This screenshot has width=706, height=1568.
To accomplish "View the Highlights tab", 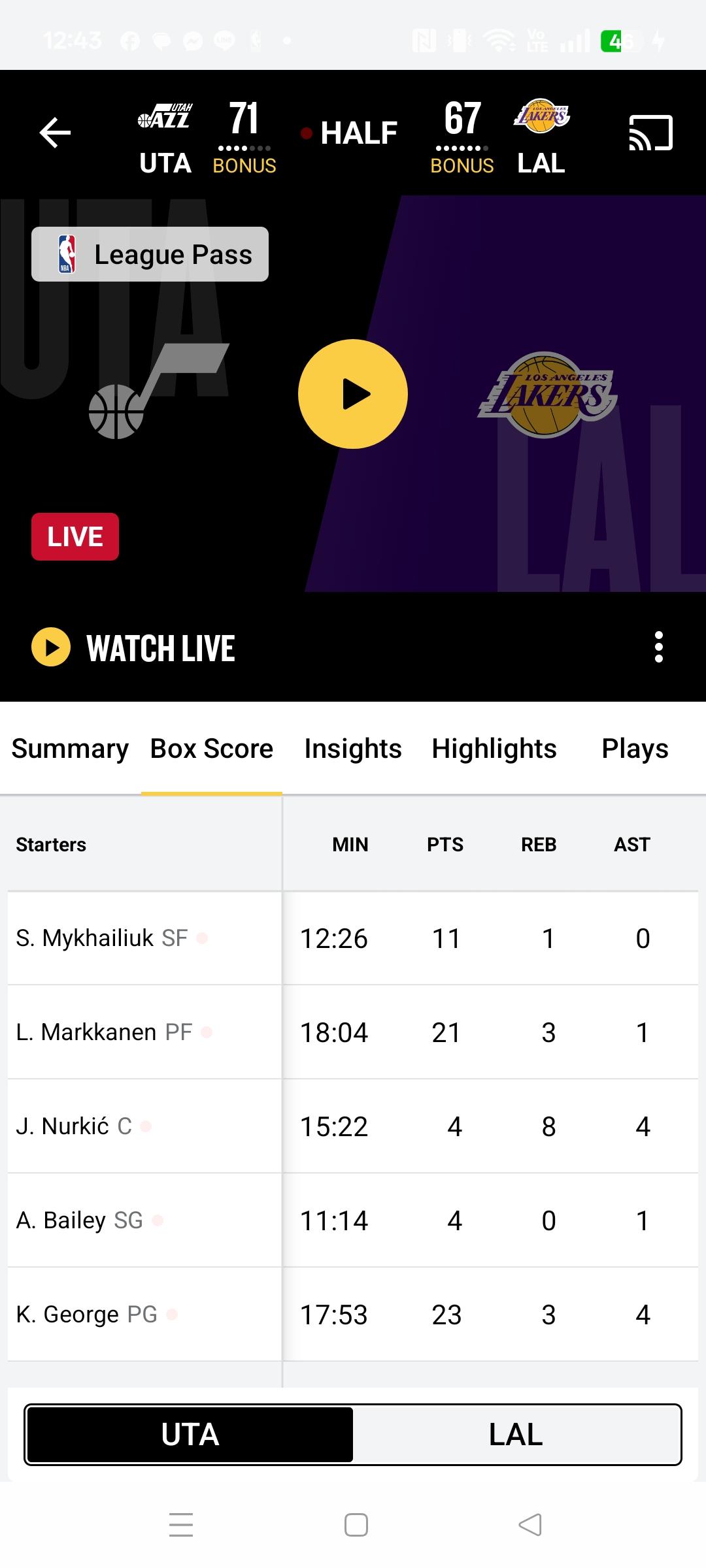I will pyautogui.click(x=494, y=749).
